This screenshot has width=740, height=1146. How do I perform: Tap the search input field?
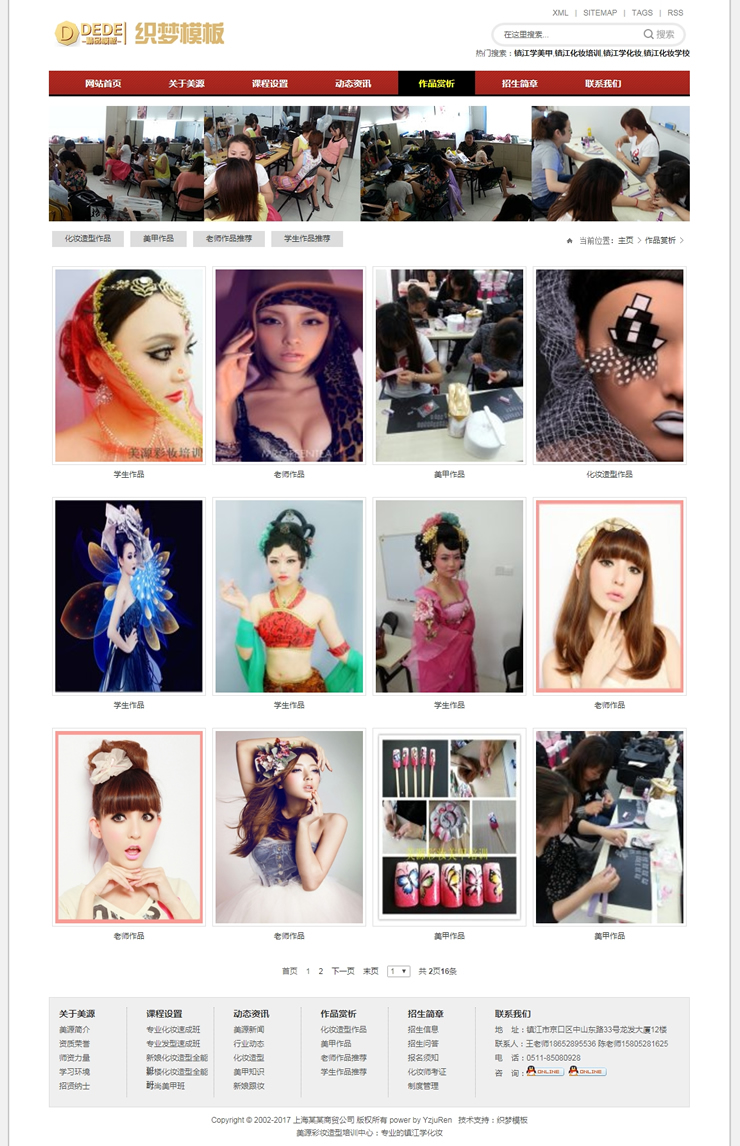(565, 34)
